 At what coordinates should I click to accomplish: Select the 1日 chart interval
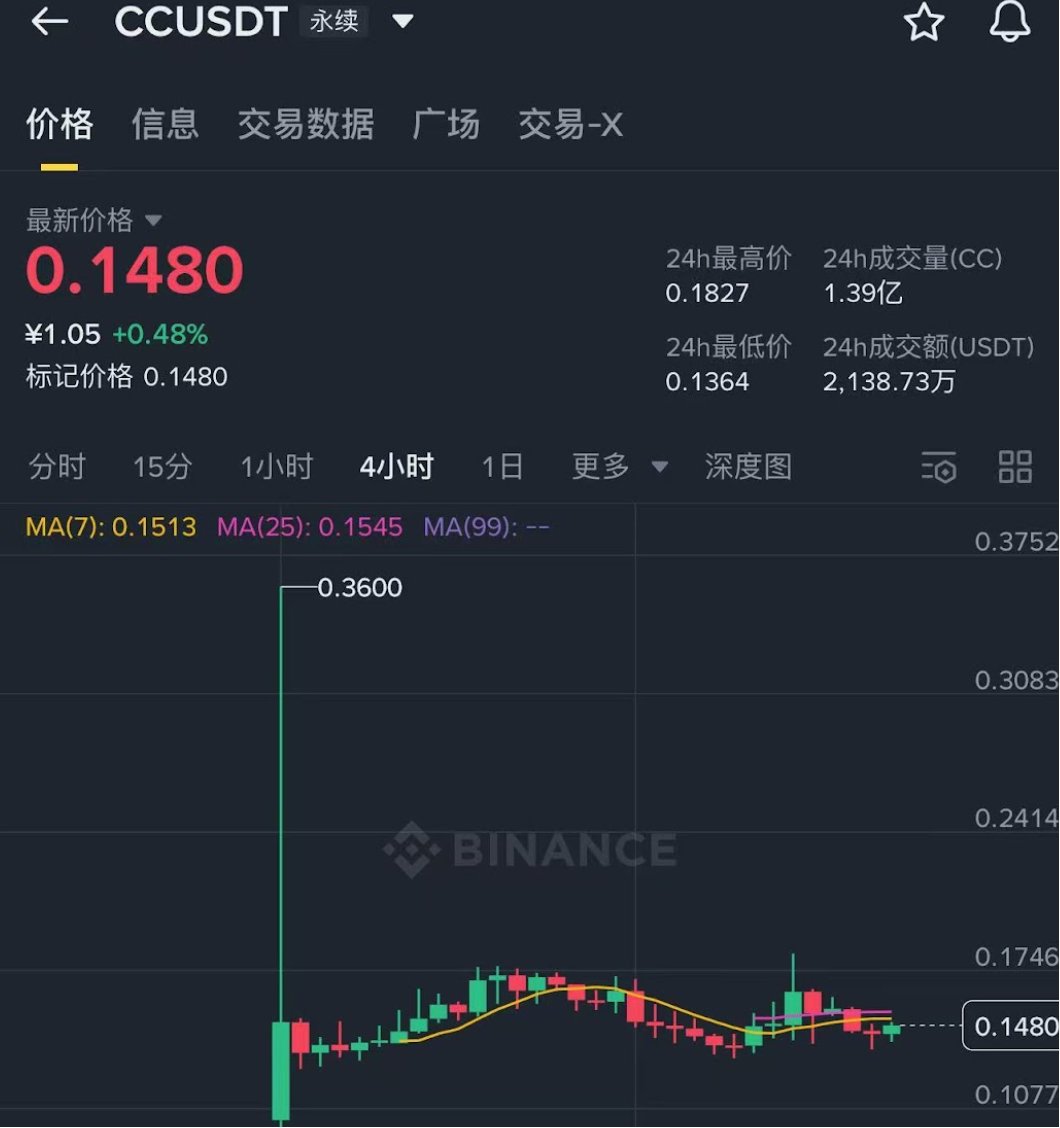tap(502, 466)
